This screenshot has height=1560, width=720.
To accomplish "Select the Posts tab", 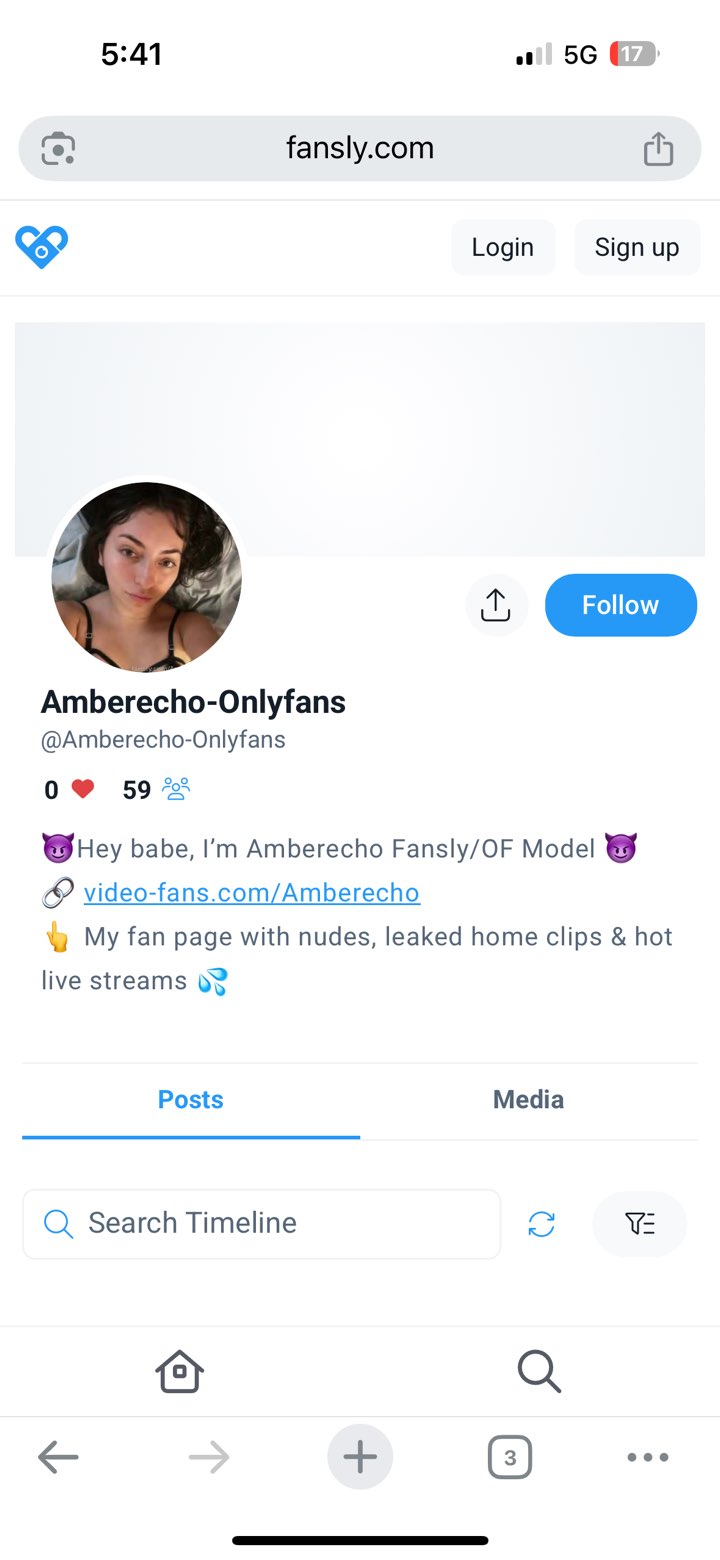I will click(190, 1099).
